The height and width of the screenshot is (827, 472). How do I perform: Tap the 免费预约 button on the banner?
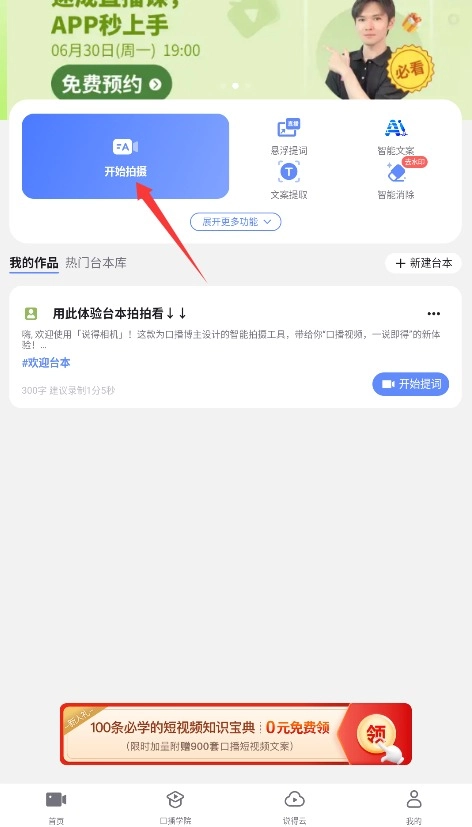[x=111, y=84]
